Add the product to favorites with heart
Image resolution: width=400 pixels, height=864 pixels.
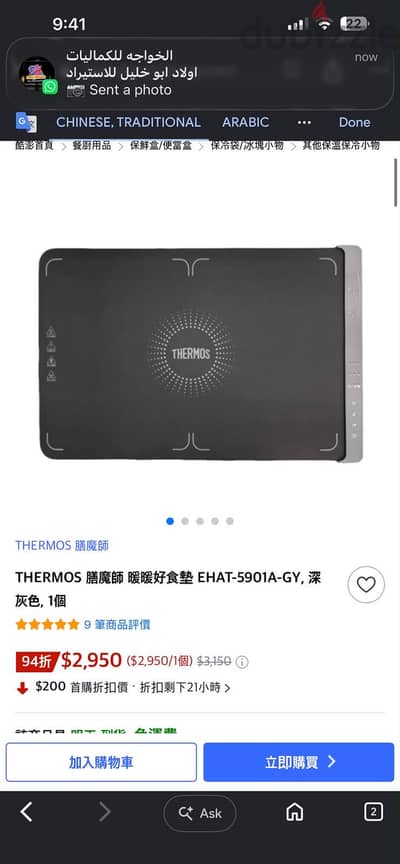tap(366, 585)
